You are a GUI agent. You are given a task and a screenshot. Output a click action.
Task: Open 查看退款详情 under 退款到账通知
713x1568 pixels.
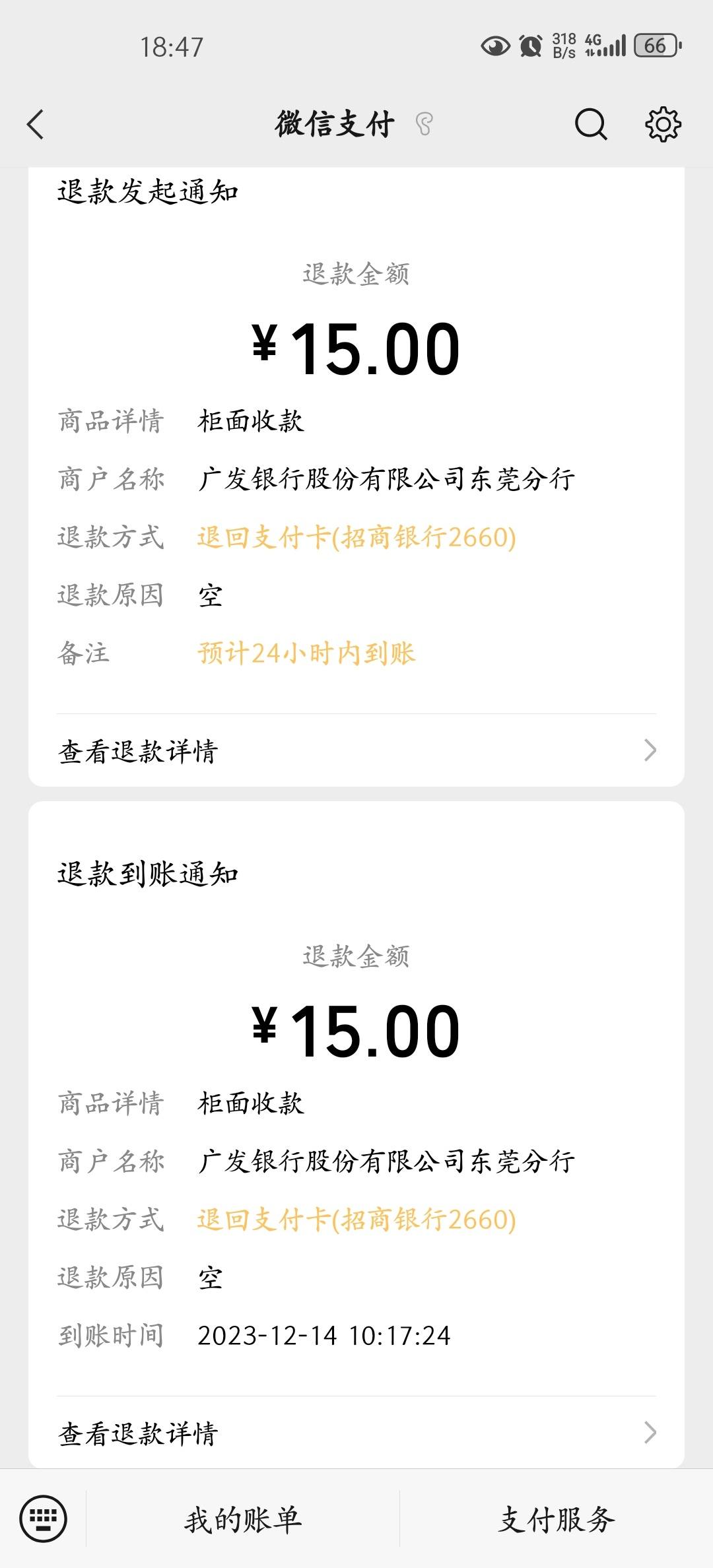tap(356, 1432)
